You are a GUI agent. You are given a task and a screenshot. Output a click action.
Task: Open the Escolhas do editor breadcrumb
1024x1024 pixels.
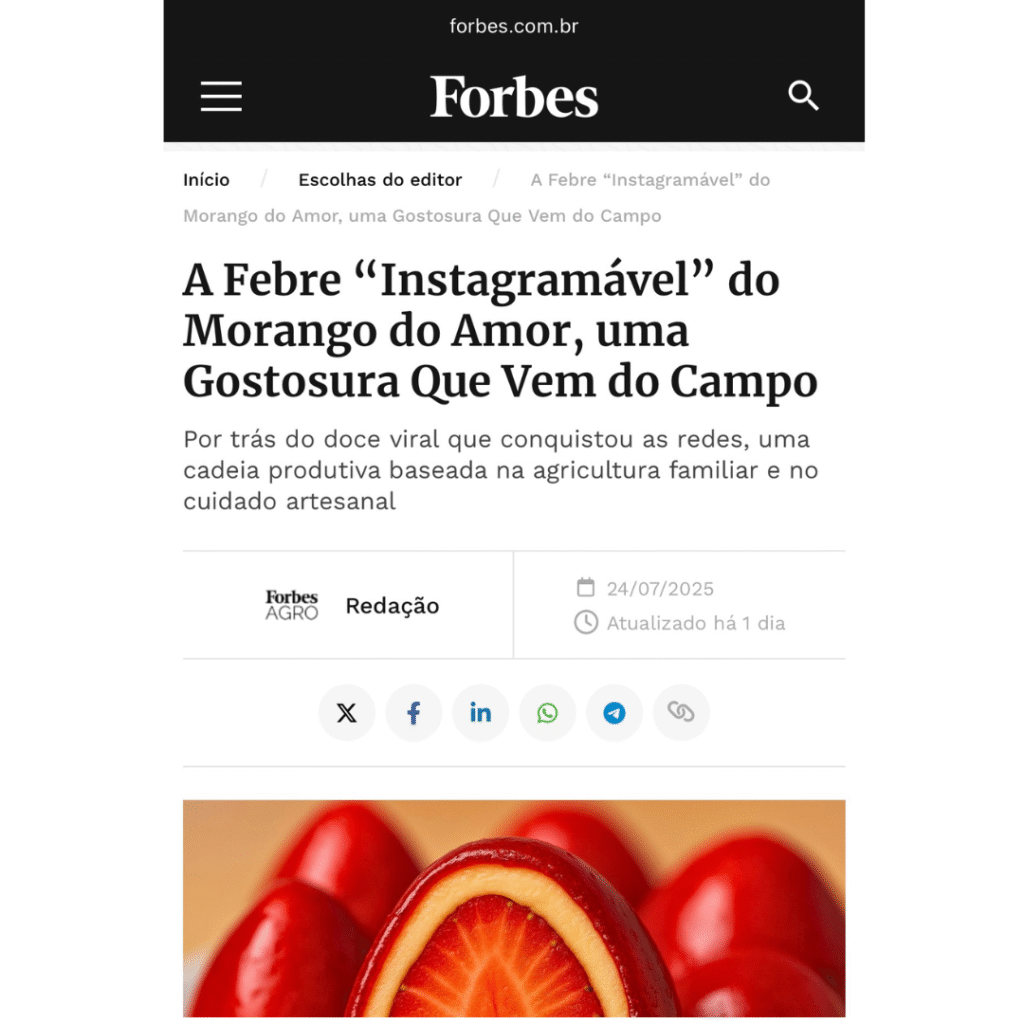click(x=380, y=180)
